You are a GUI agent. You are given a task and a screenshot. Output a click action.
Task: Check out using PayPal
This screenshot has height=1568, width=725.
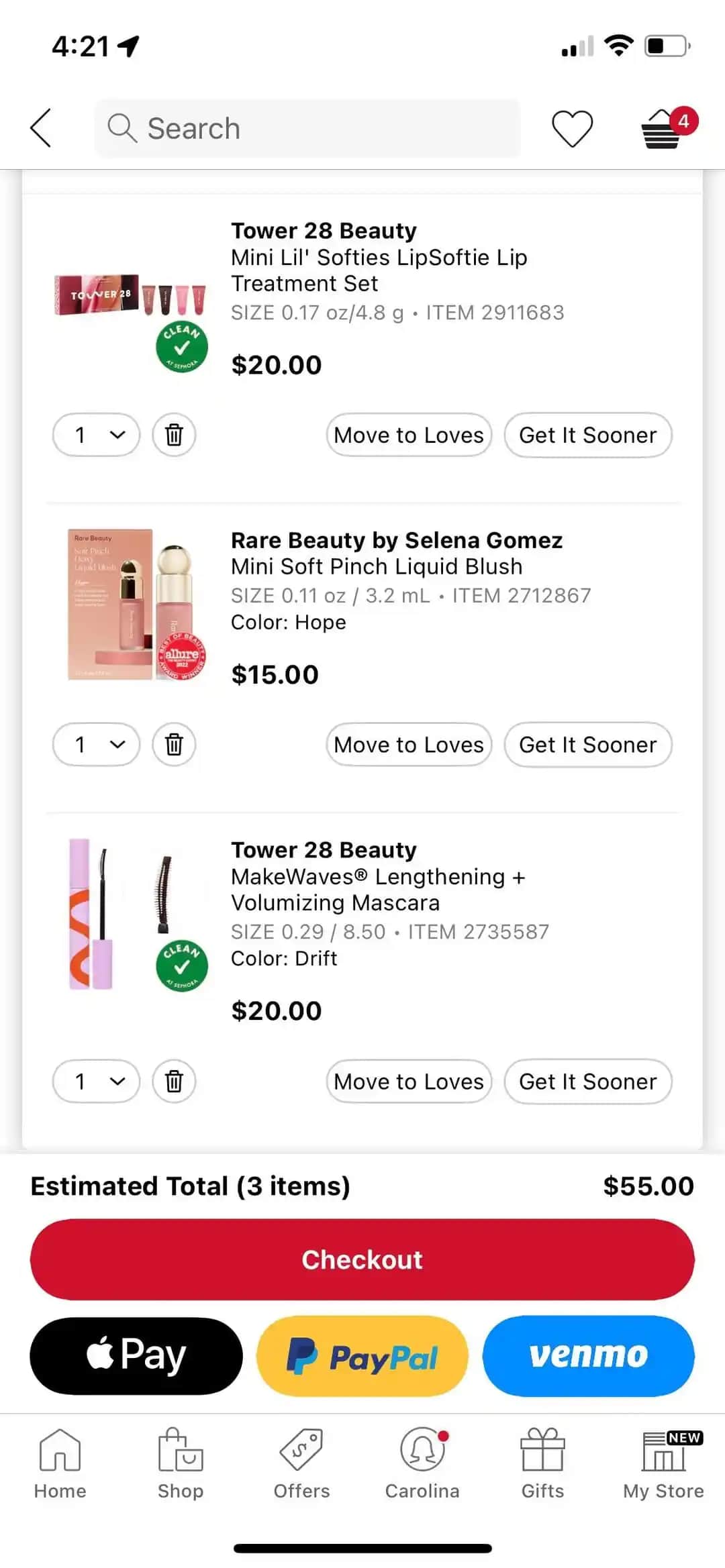(x=362, y=1356)
